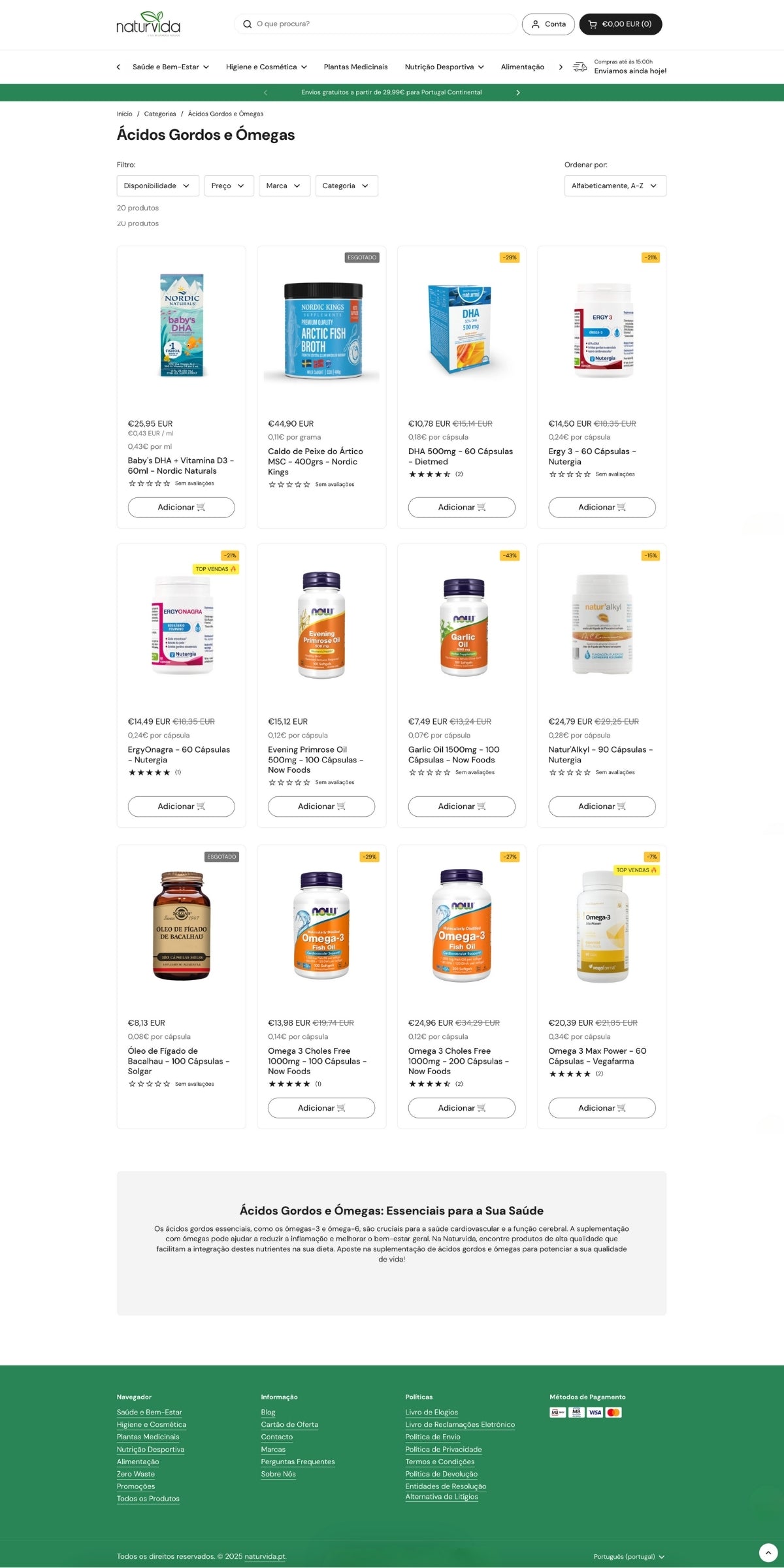Viewport: 784px width, 1568px height.
Task: Change language Português (portugal)
Action: click(x=628, y=1556)
